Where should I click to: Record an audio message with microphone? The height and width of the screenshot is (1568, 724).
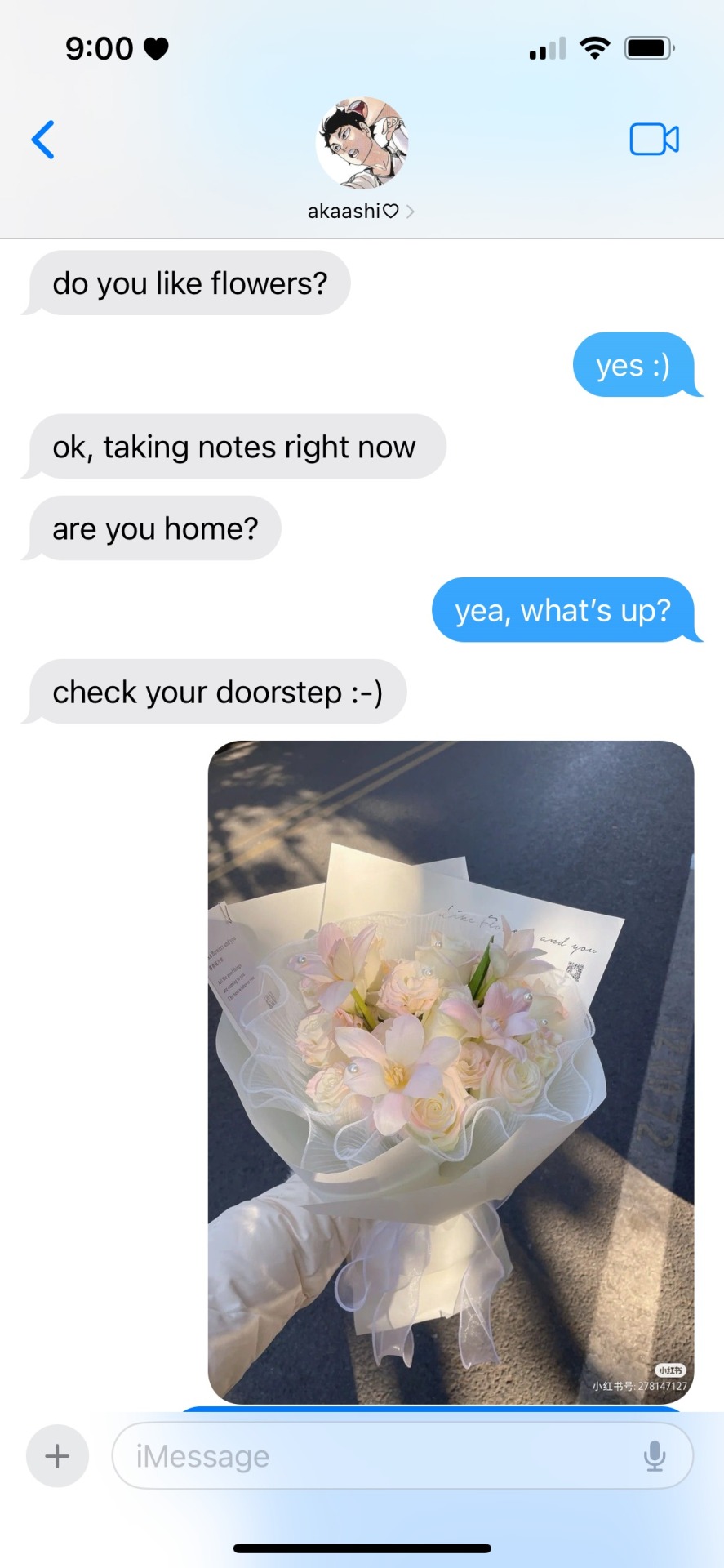click(655, 1456)
